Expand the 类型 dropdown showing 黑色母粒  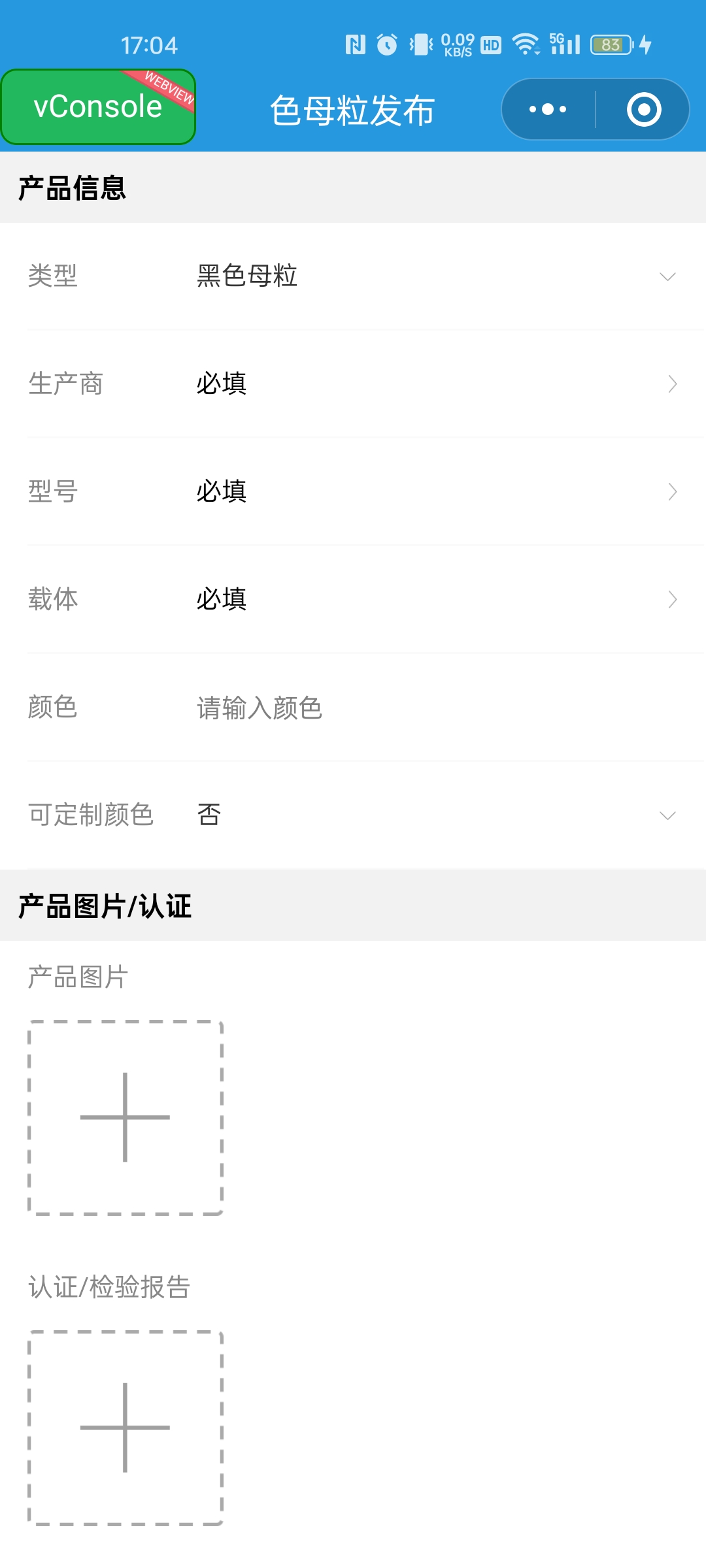coord(431,276)
